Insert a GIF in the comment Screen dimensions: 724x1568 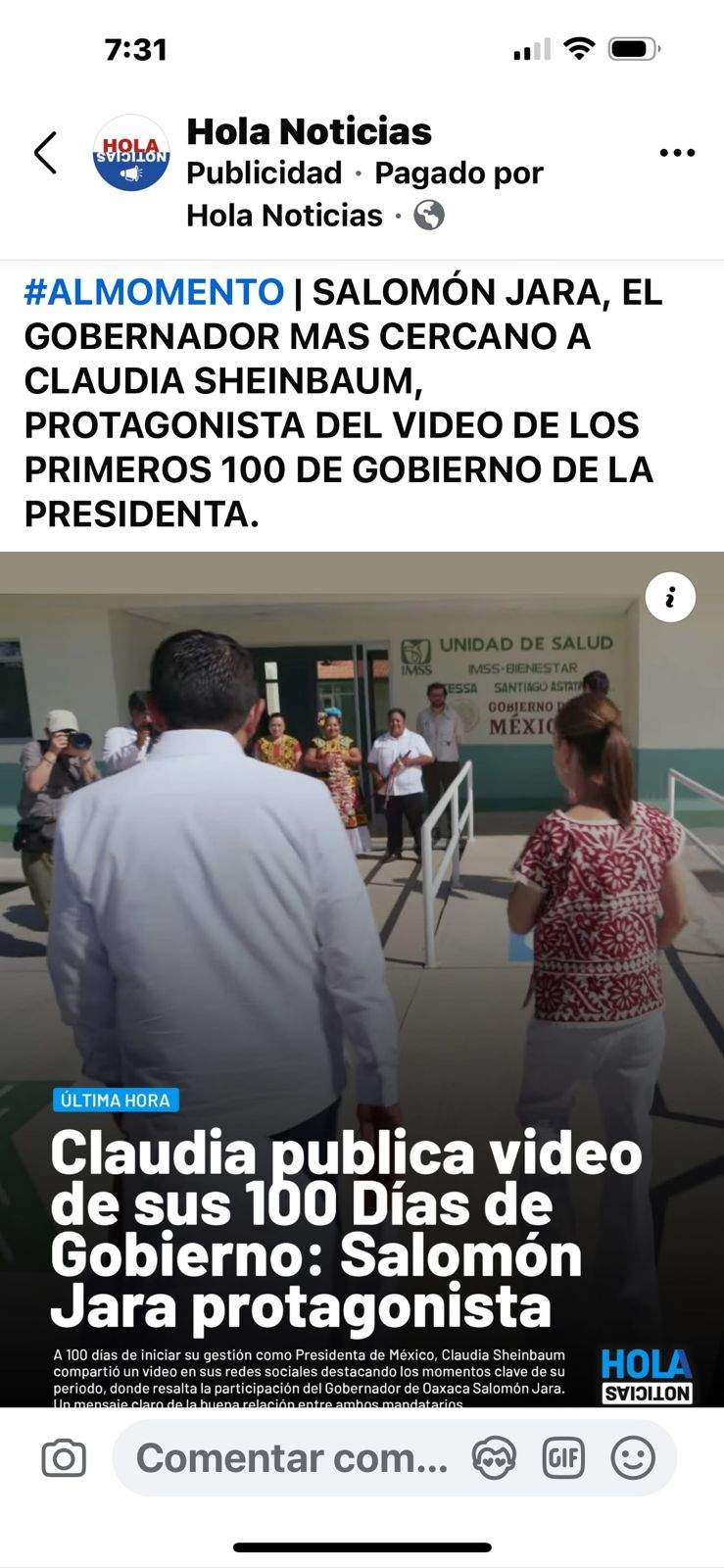point(563,1458)
